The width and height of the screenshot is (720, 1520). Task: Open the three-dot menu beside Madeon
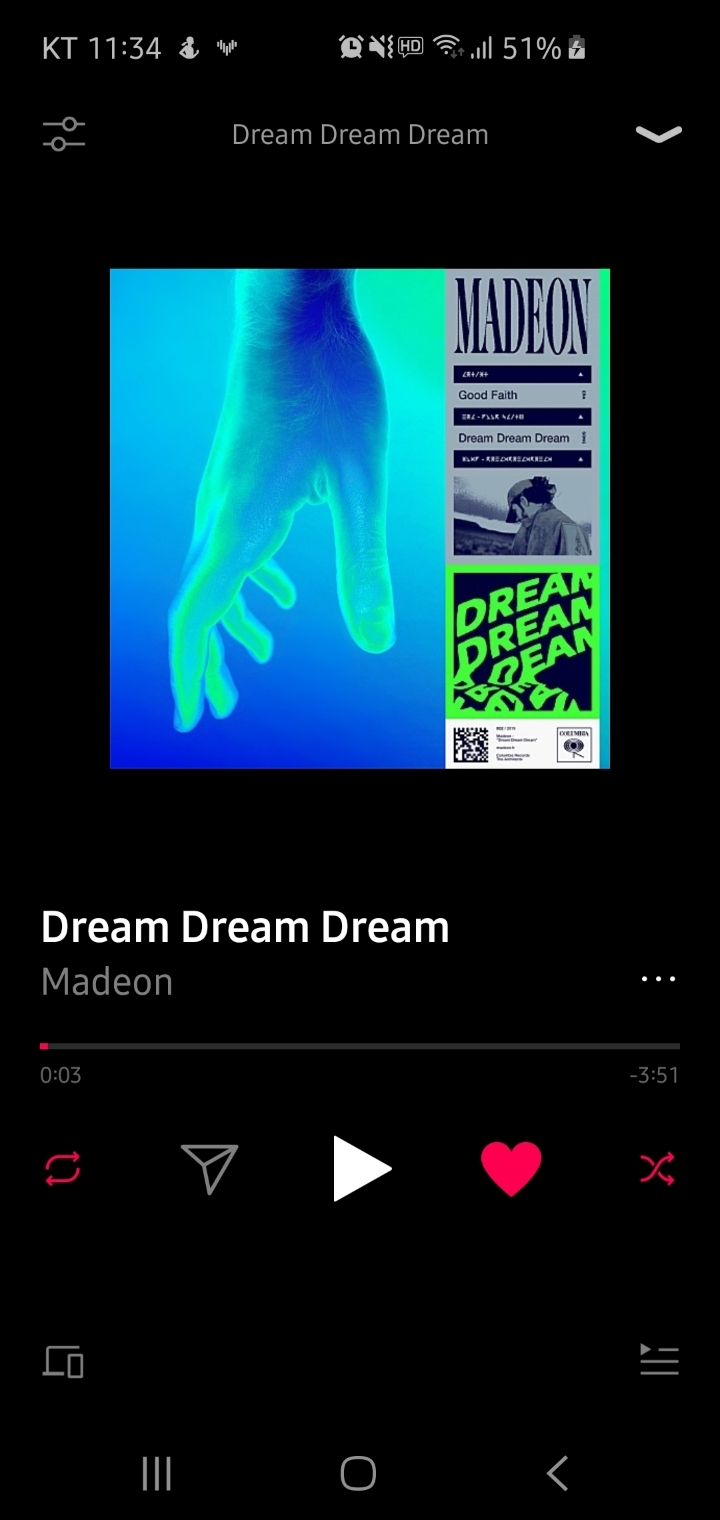658,979
